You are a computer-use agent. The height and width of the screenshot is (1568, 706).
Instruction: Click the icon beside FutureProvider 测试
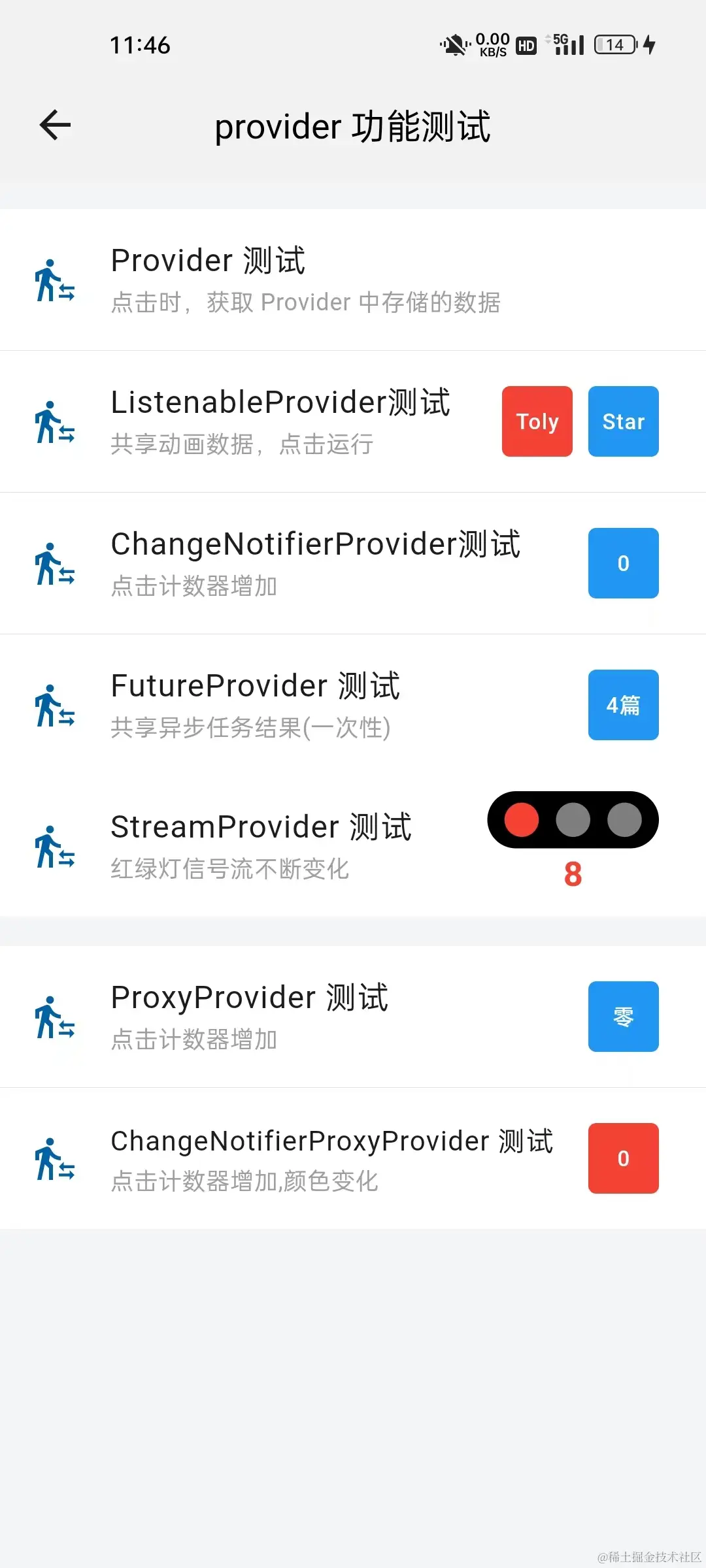(x=55, y=706)
